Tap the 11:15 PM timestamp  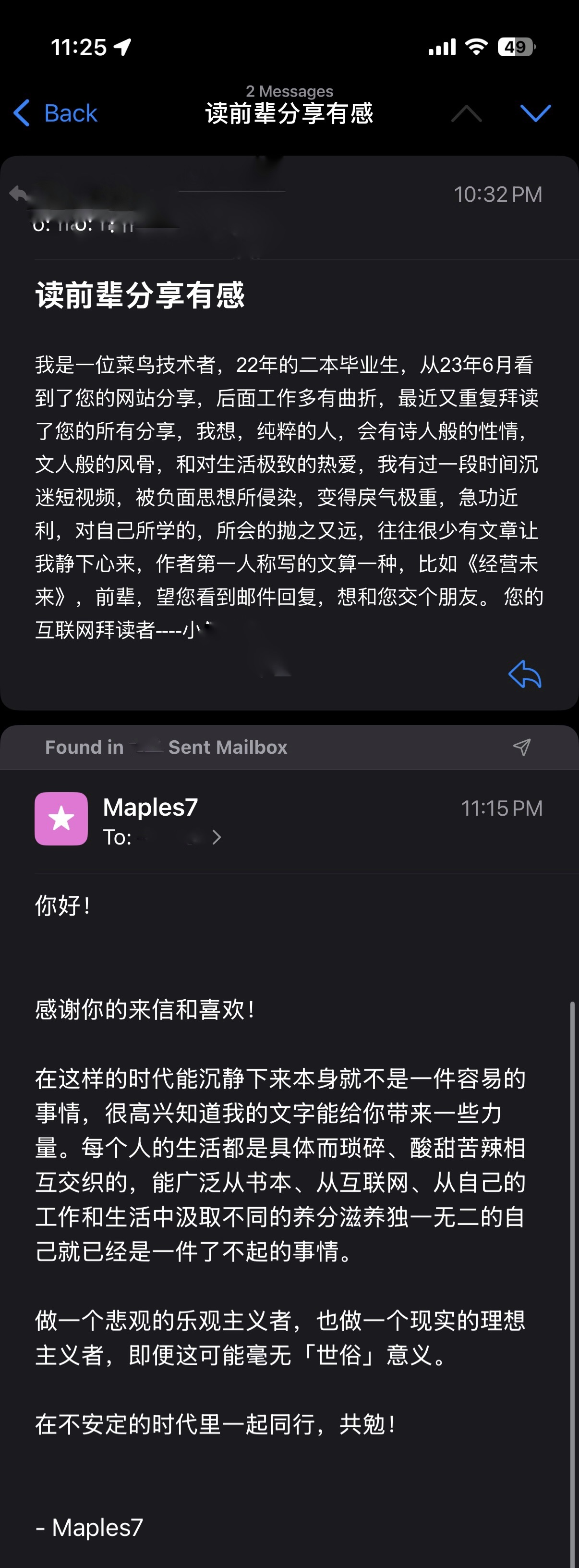click(501, 808)
